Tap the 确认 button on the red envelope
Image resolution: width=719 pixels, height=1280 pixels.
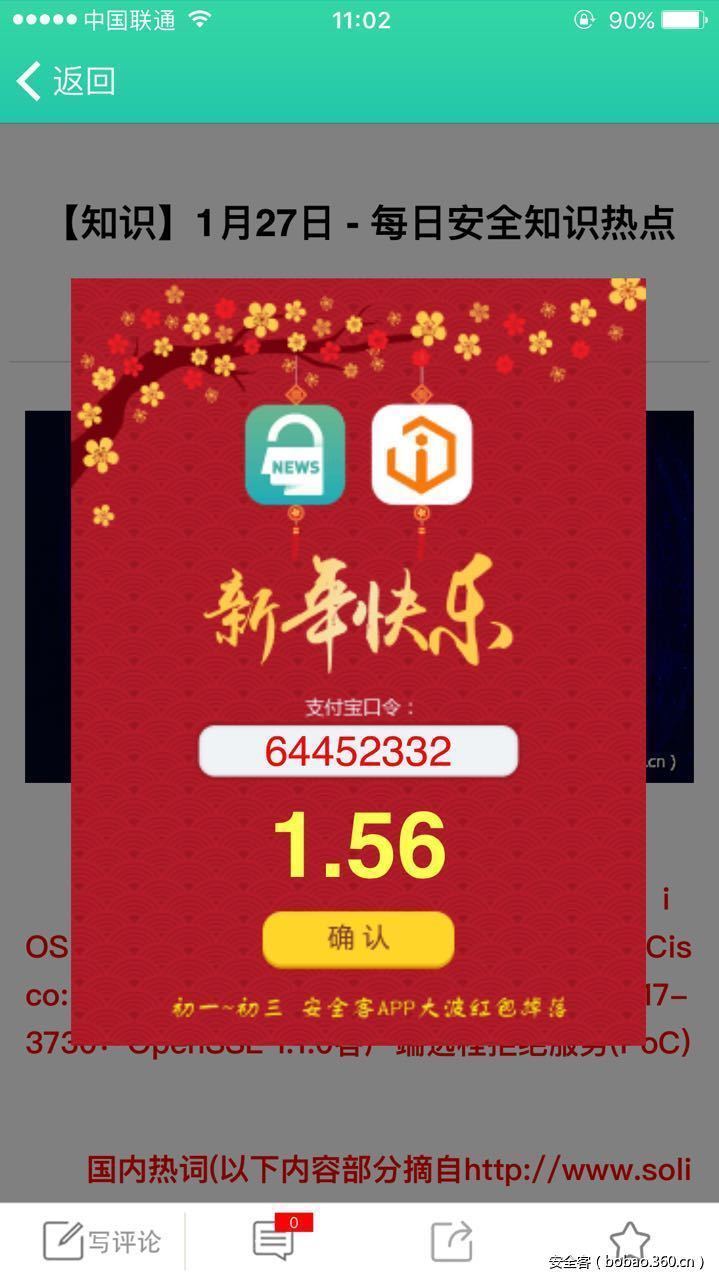(x=358, y=939)
